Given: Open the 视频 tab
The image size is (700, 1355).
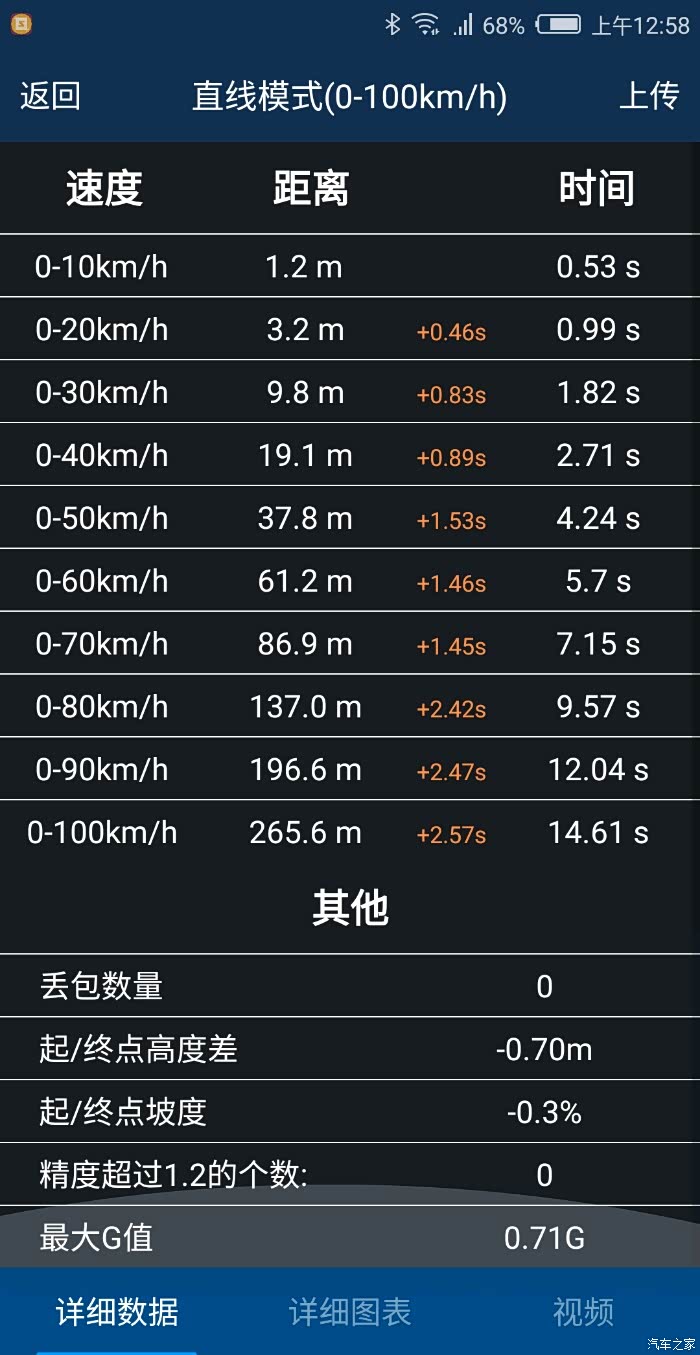Looking at the screenshot, I should [583, 1311].
